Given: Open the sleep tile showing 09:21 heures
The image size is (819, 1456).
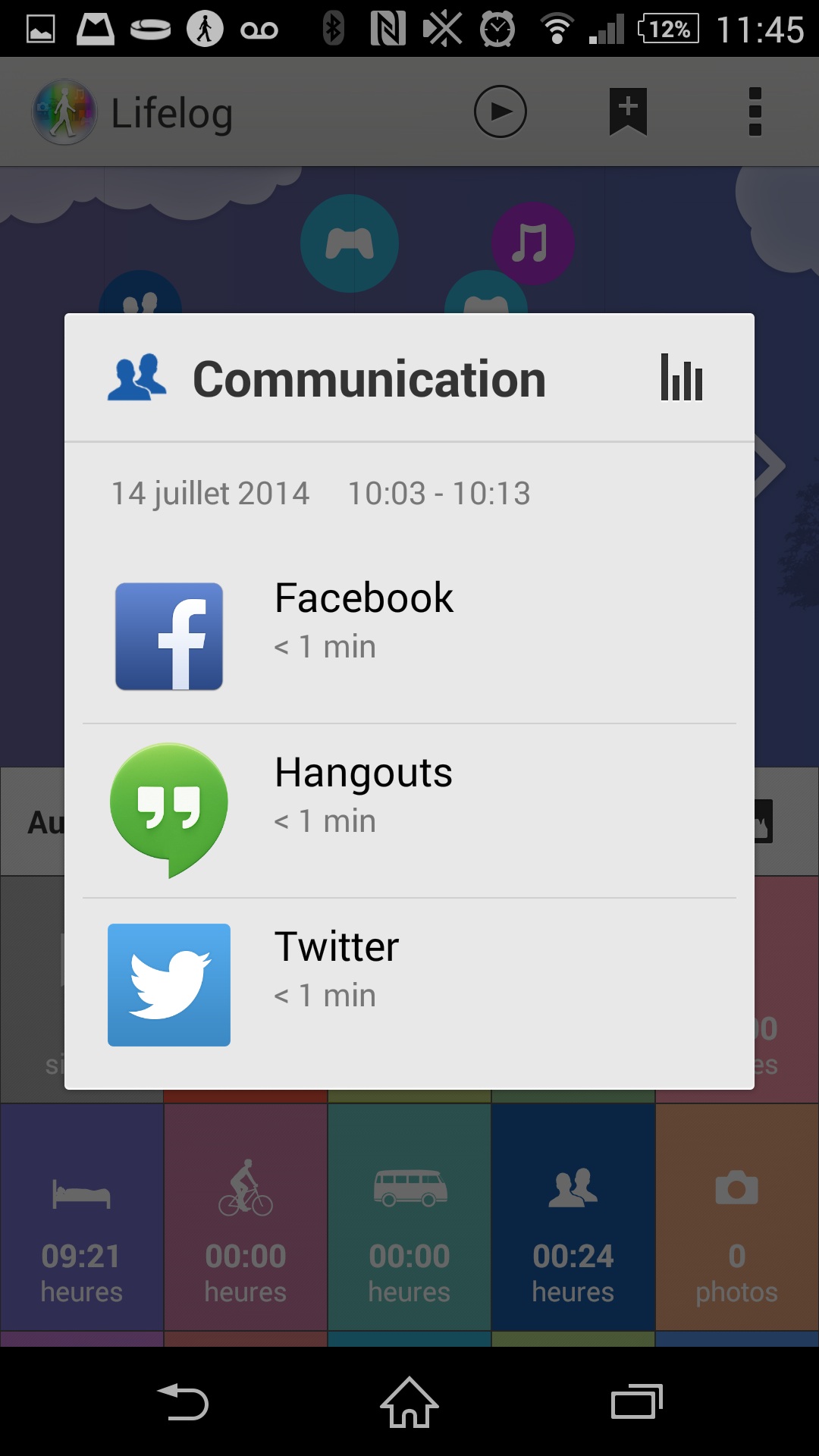Looking at the screenshot, I should coord(82,1217).
